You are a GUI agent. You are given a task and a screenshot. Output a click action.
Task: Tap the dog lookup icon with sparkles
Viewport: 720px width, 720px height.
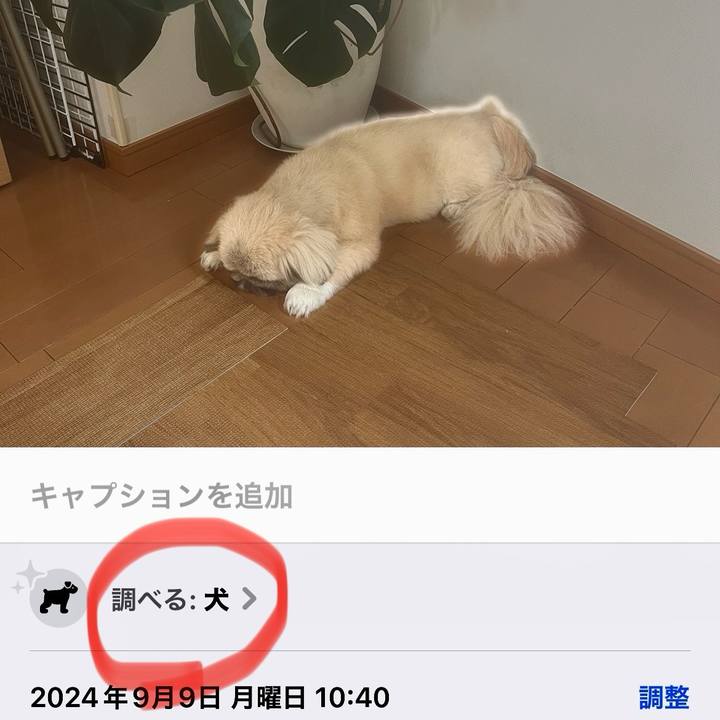[56, 599]
